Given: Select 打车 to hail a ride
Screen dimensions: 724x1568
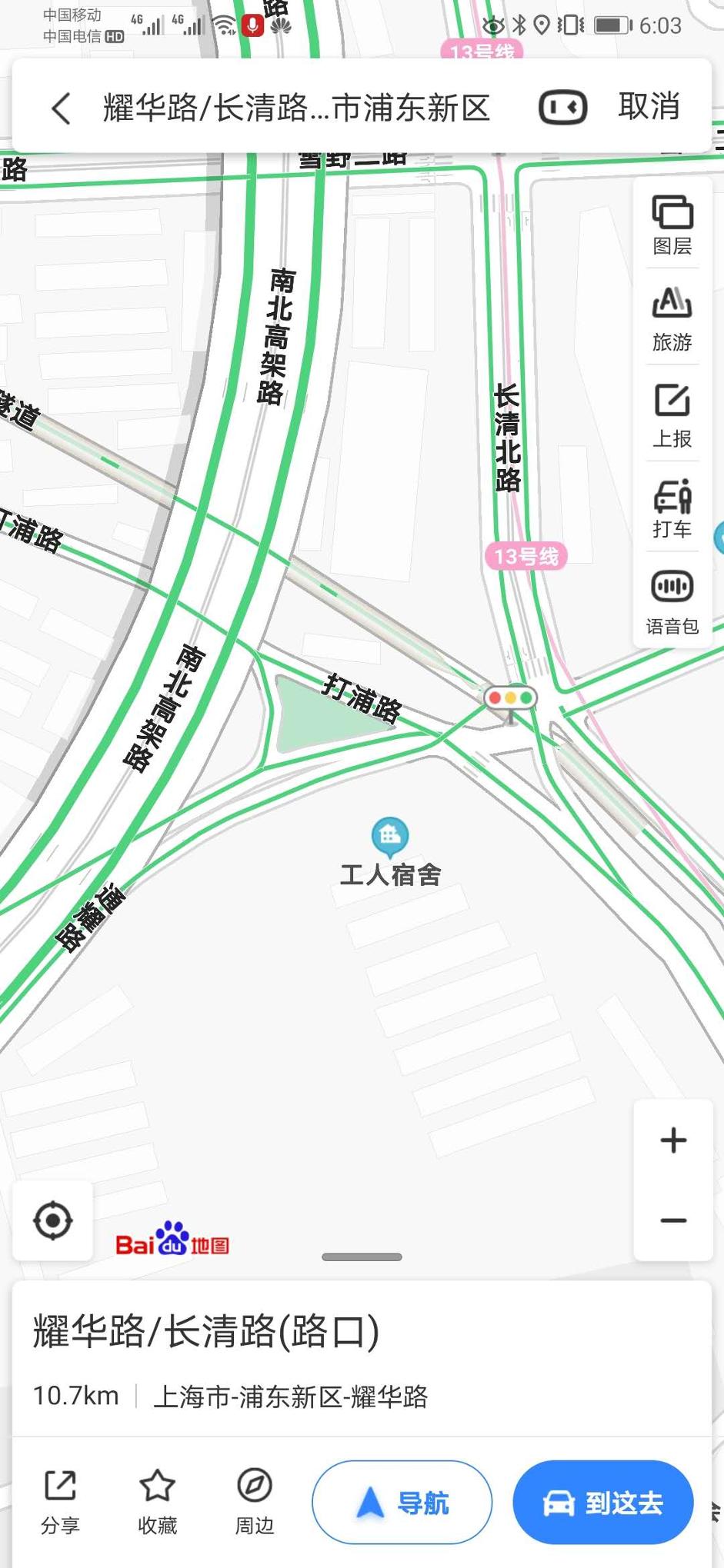Looking at the screenshot, I should coord(672,508).
